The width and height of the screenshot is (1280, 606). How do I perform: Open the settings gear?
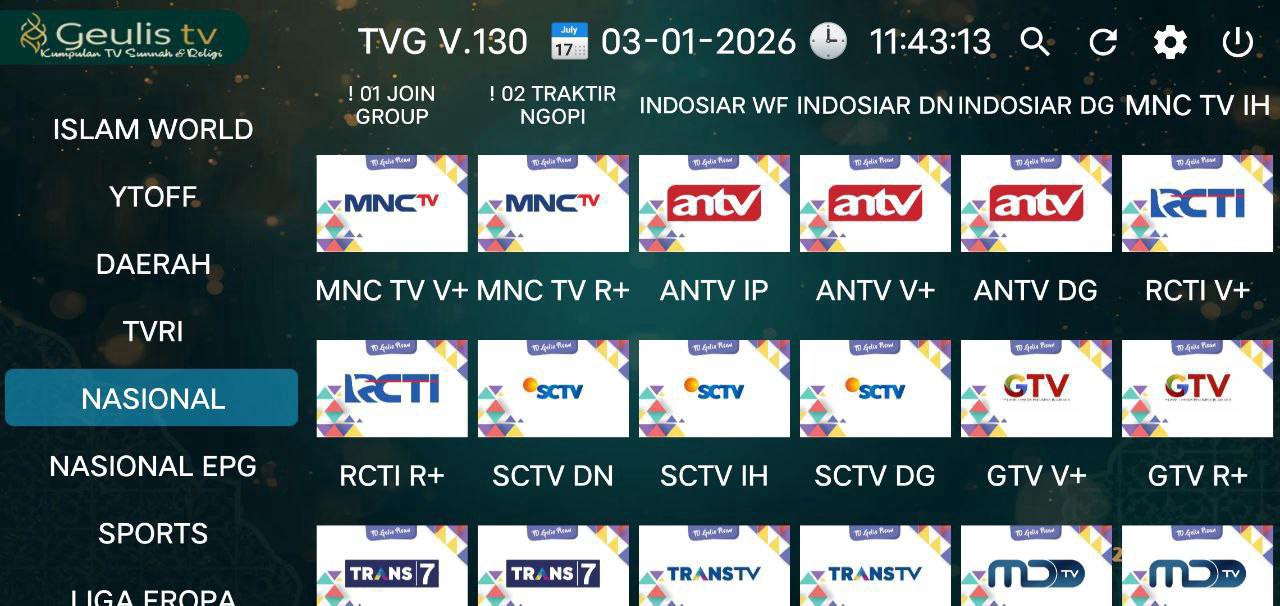pos(1170,42)
